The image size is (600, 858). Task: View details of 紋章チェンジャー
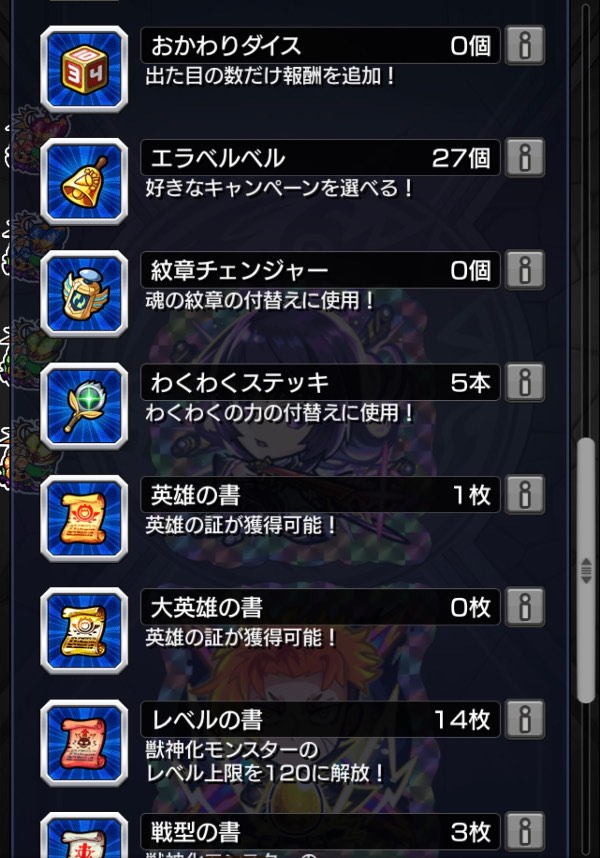524,270
